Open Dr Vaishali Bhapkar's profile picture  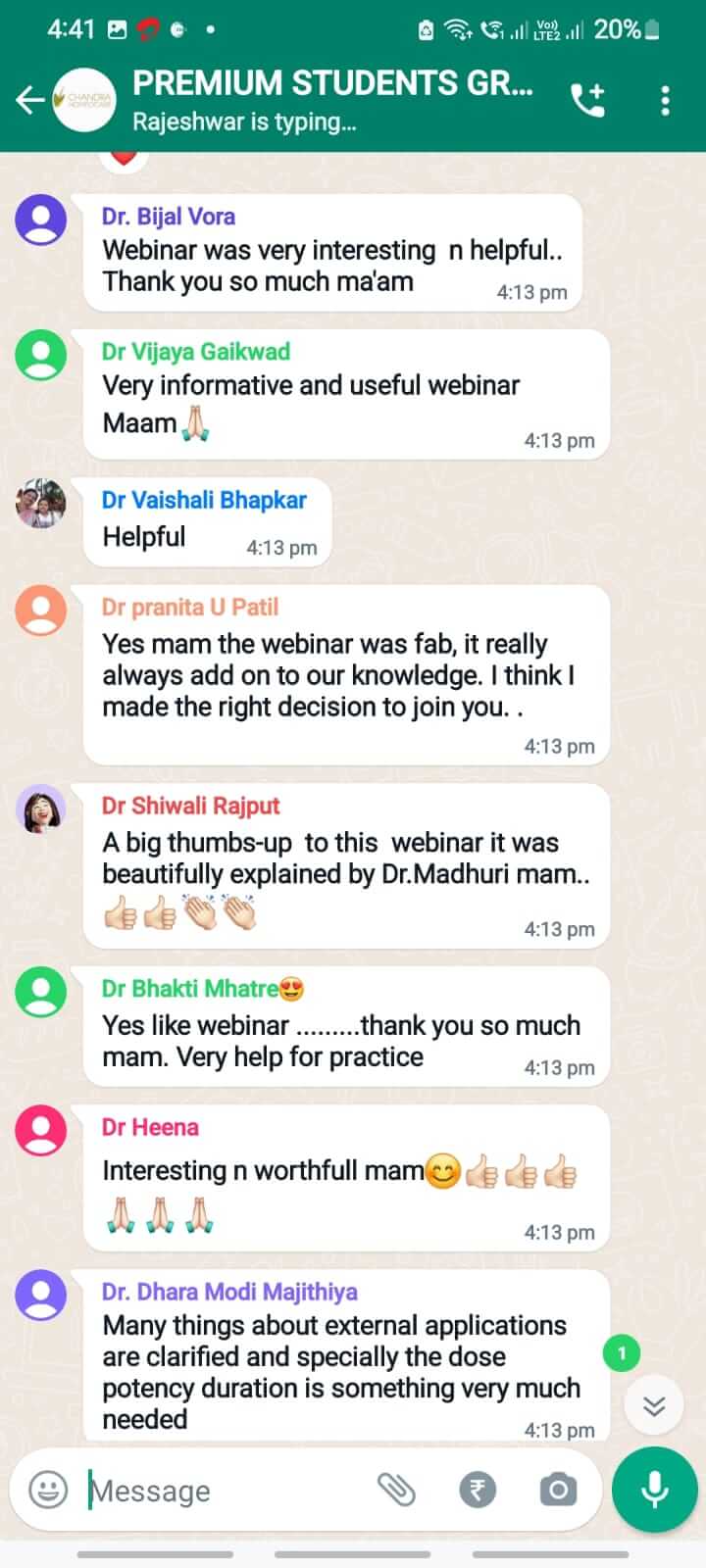(41, 504)
